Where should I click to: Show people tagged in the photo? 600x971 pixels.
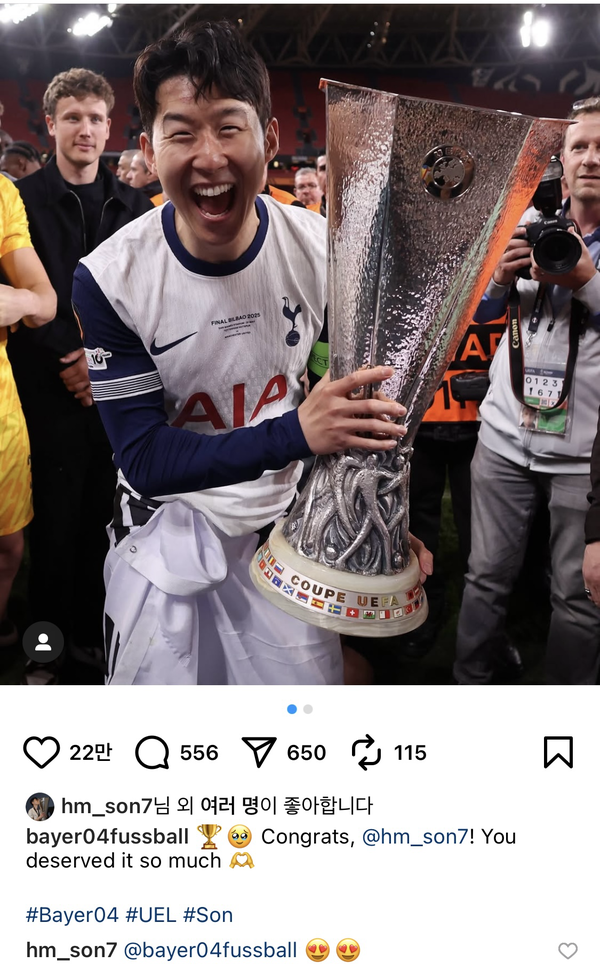coord(43,642)
